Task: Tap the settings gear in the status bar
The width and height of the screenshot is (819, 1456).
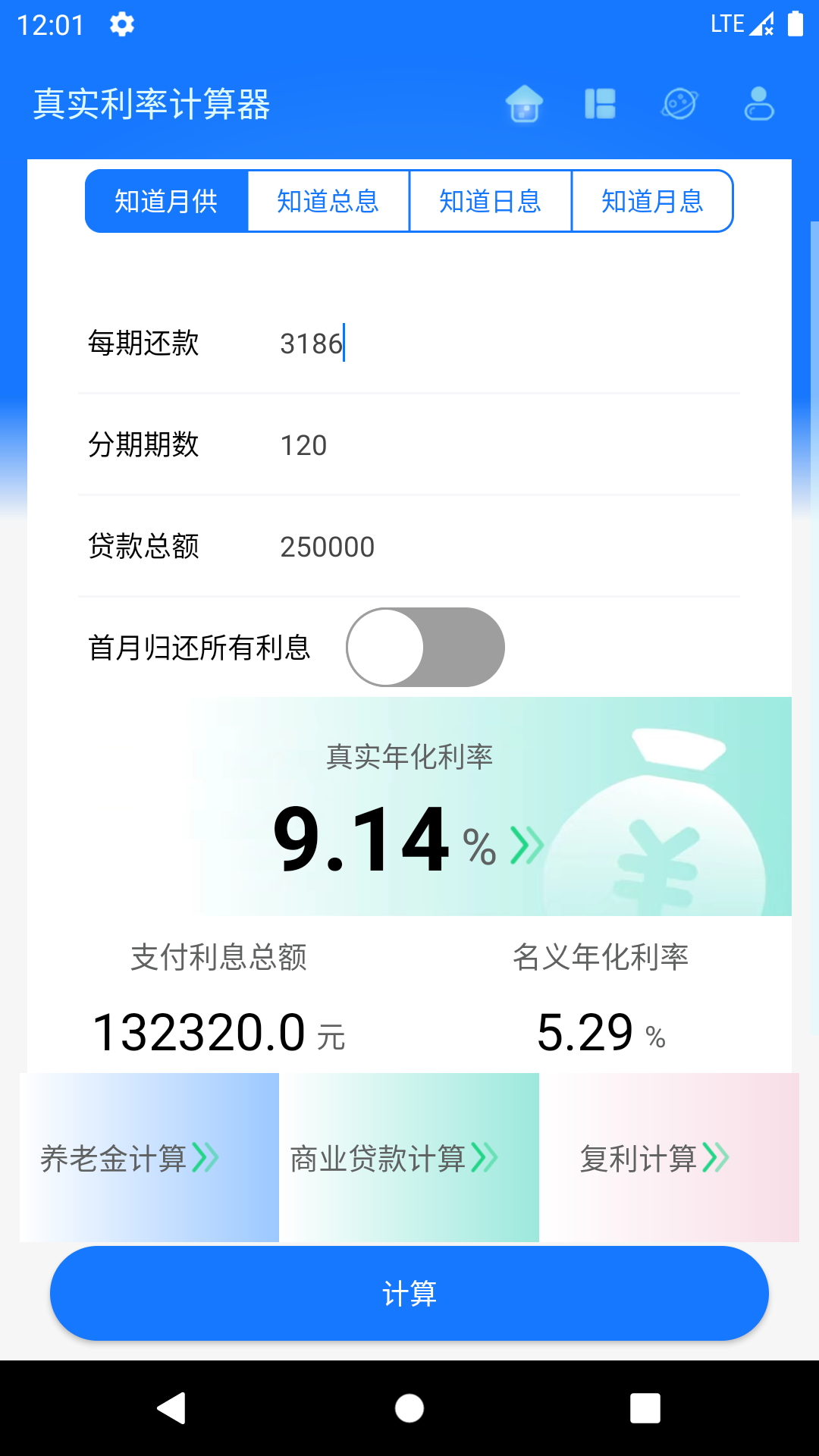Action: coord(120,24)
